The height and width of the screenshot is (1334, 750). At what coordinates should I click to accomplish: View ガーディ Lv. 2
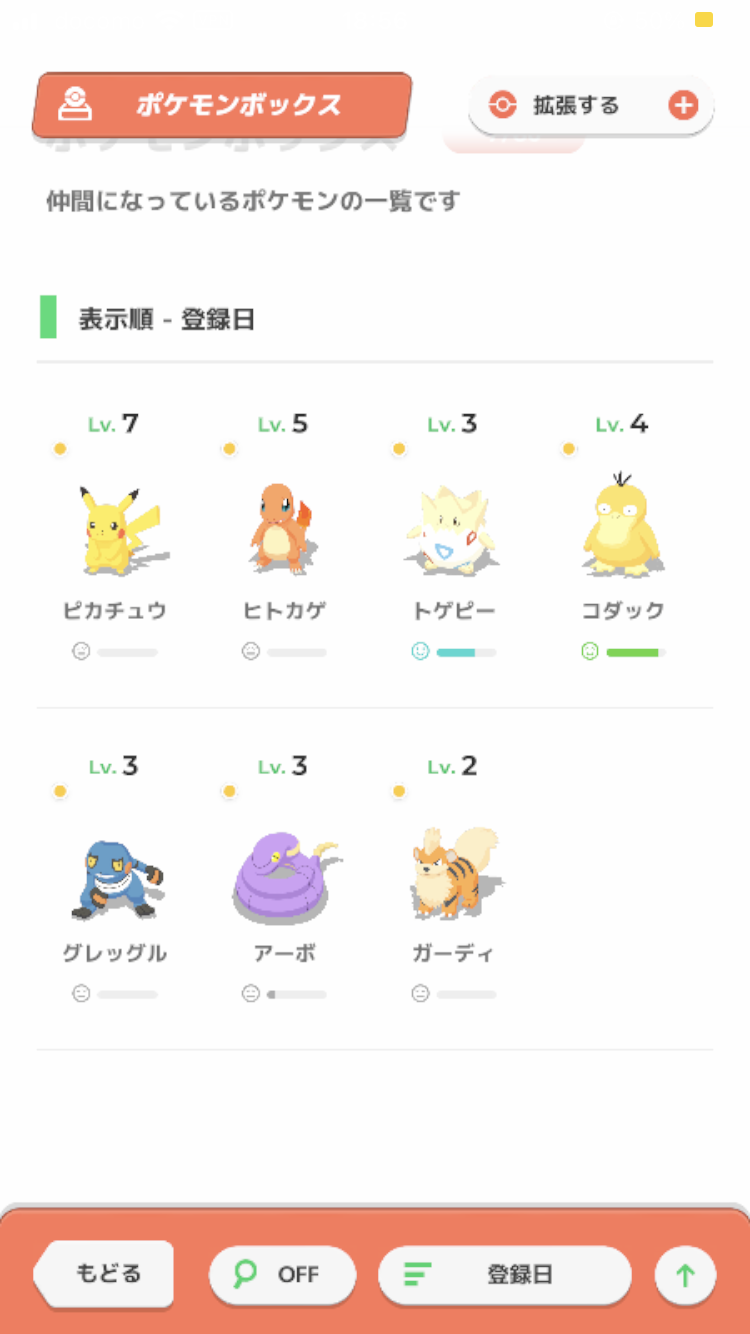[x=454, y=880]
